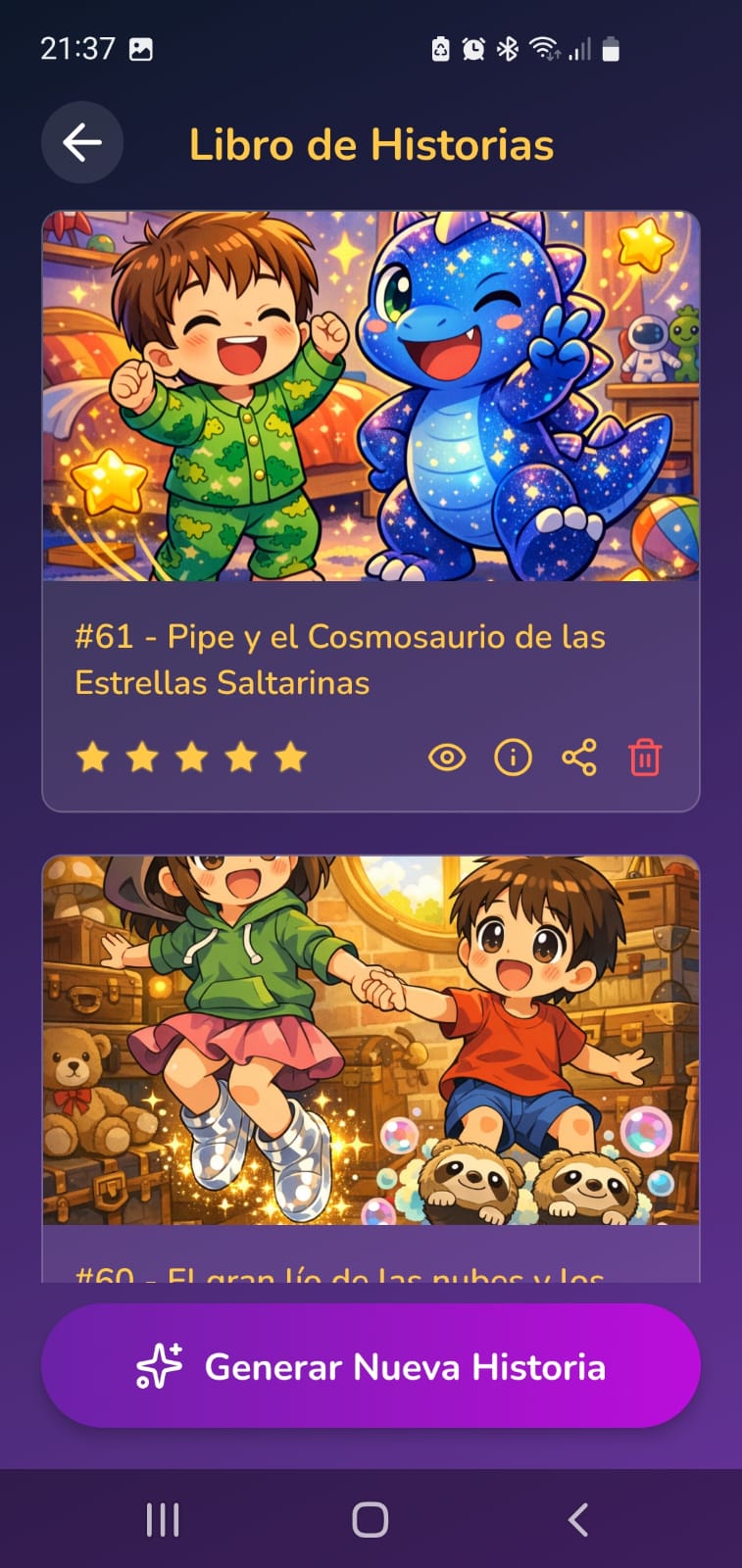The width and height of the screenshot is (742, 1568).
Task: View story #61 with the eye icon
Action: pyautogui.click(x=447, y=758)
